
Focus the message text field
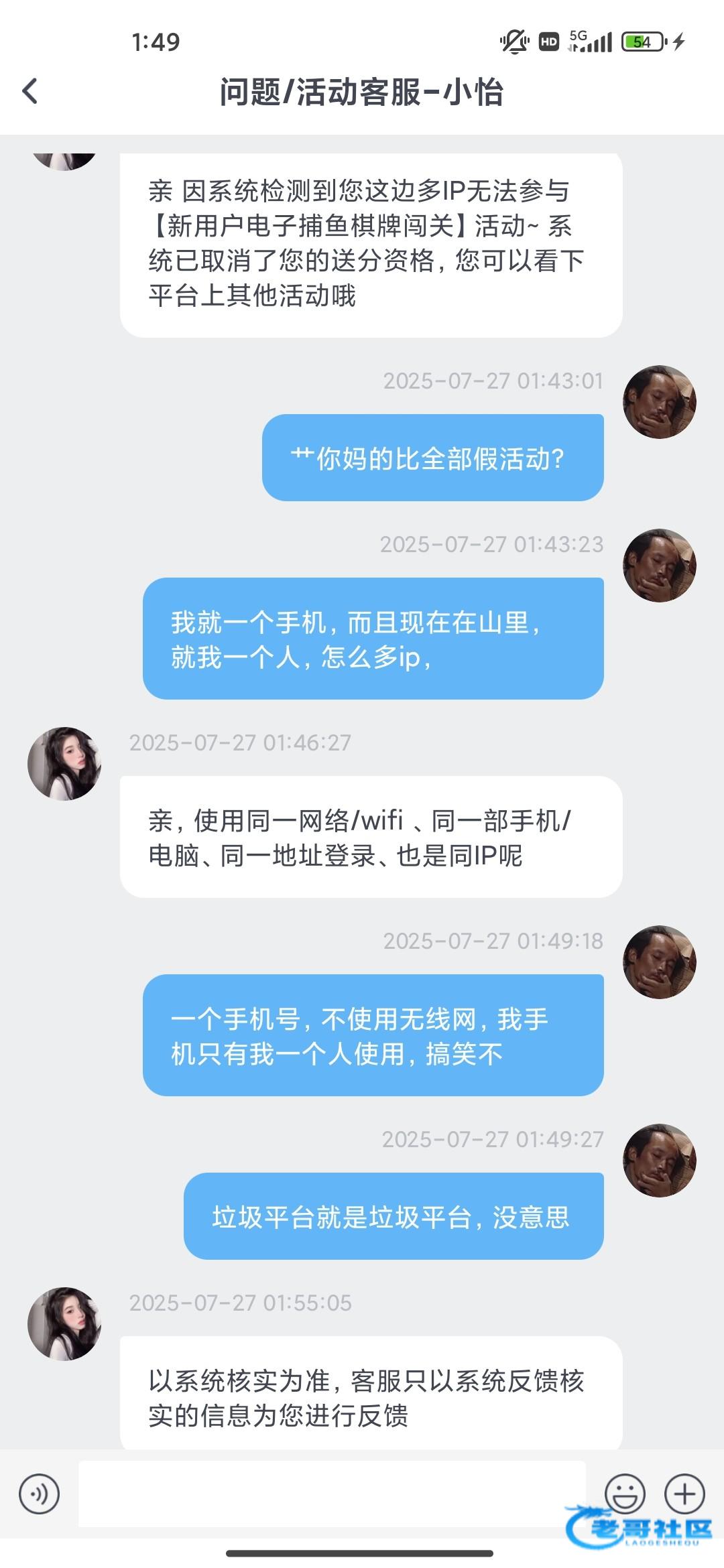pos(332,1494)
